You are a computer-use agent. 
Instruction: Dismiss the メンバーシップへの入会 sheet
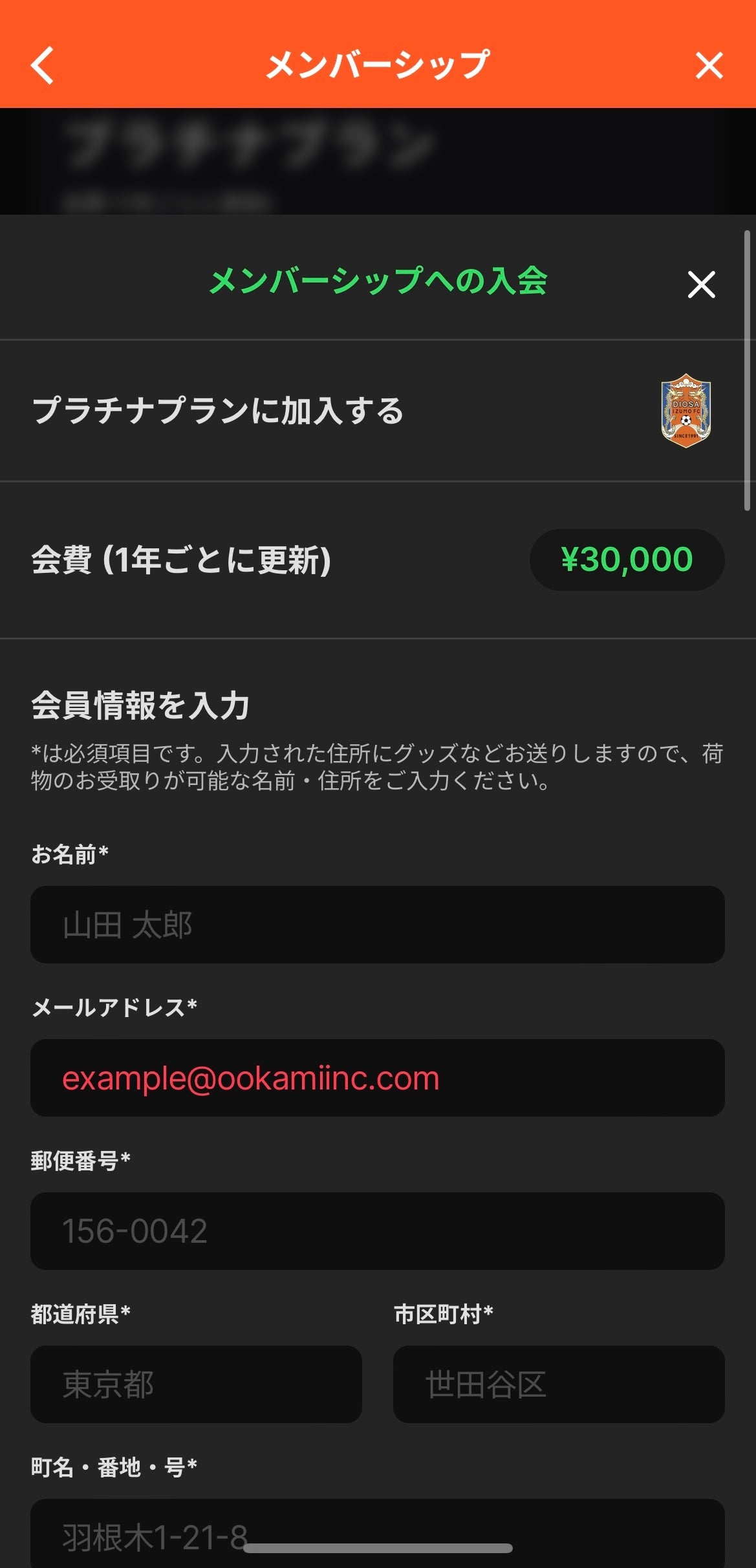(x=701, y=285)
